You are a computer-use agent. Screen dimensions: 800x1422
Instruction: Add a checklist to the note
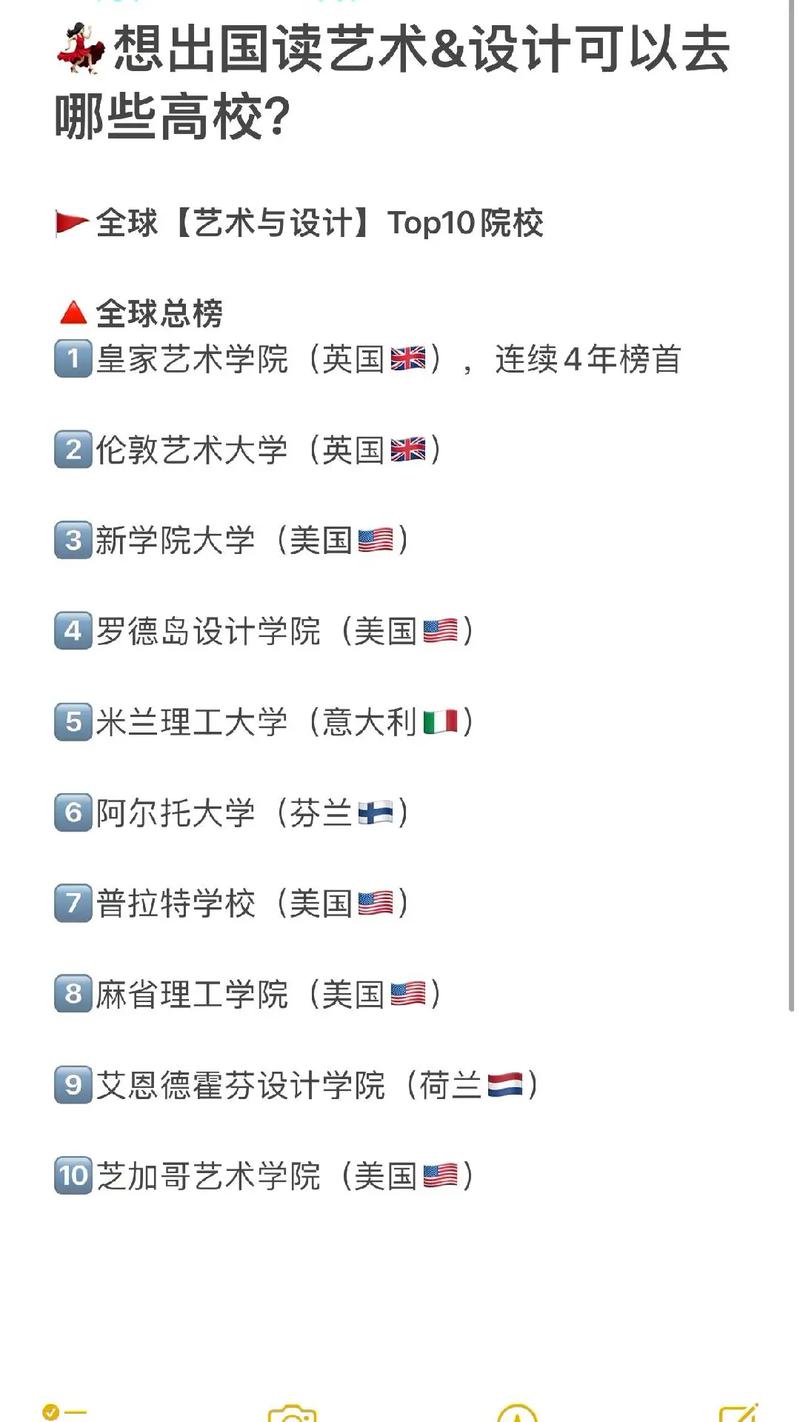(64, 1412)
